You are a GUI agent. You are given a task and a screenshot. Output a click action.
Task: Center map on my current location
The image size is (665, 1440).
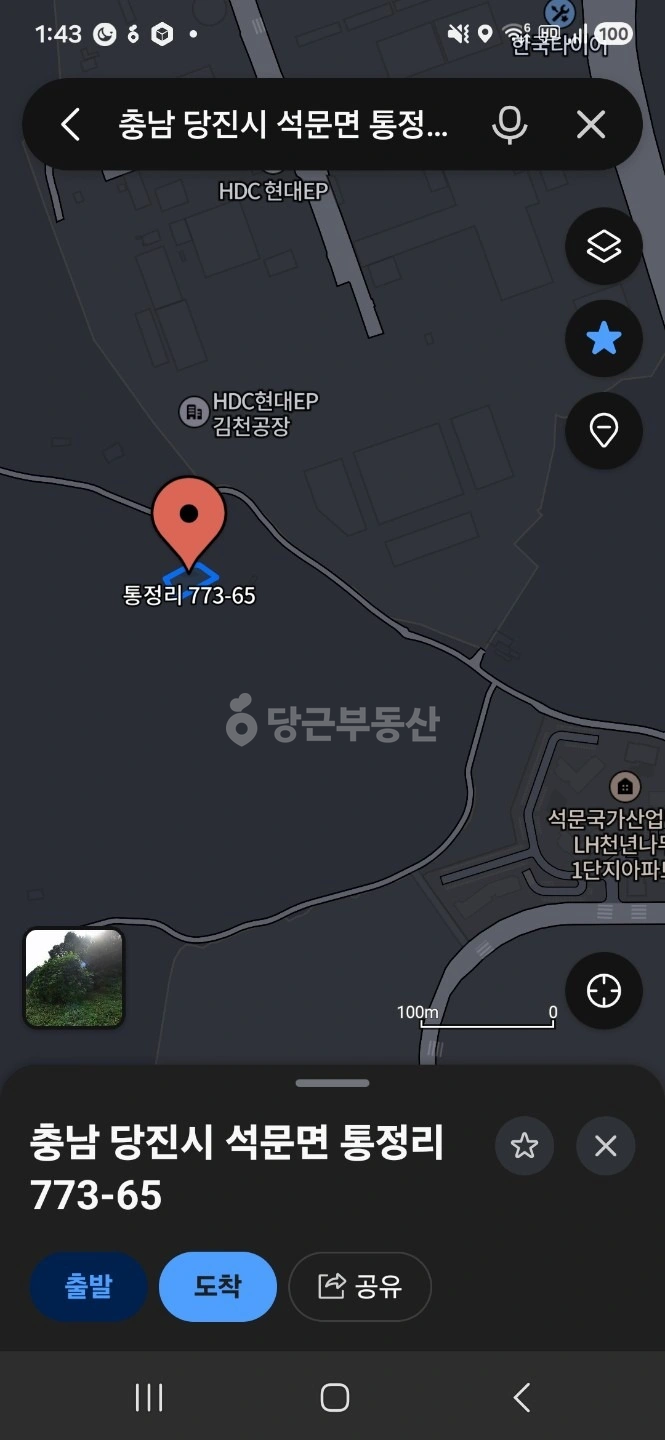(x=604, y=991)
